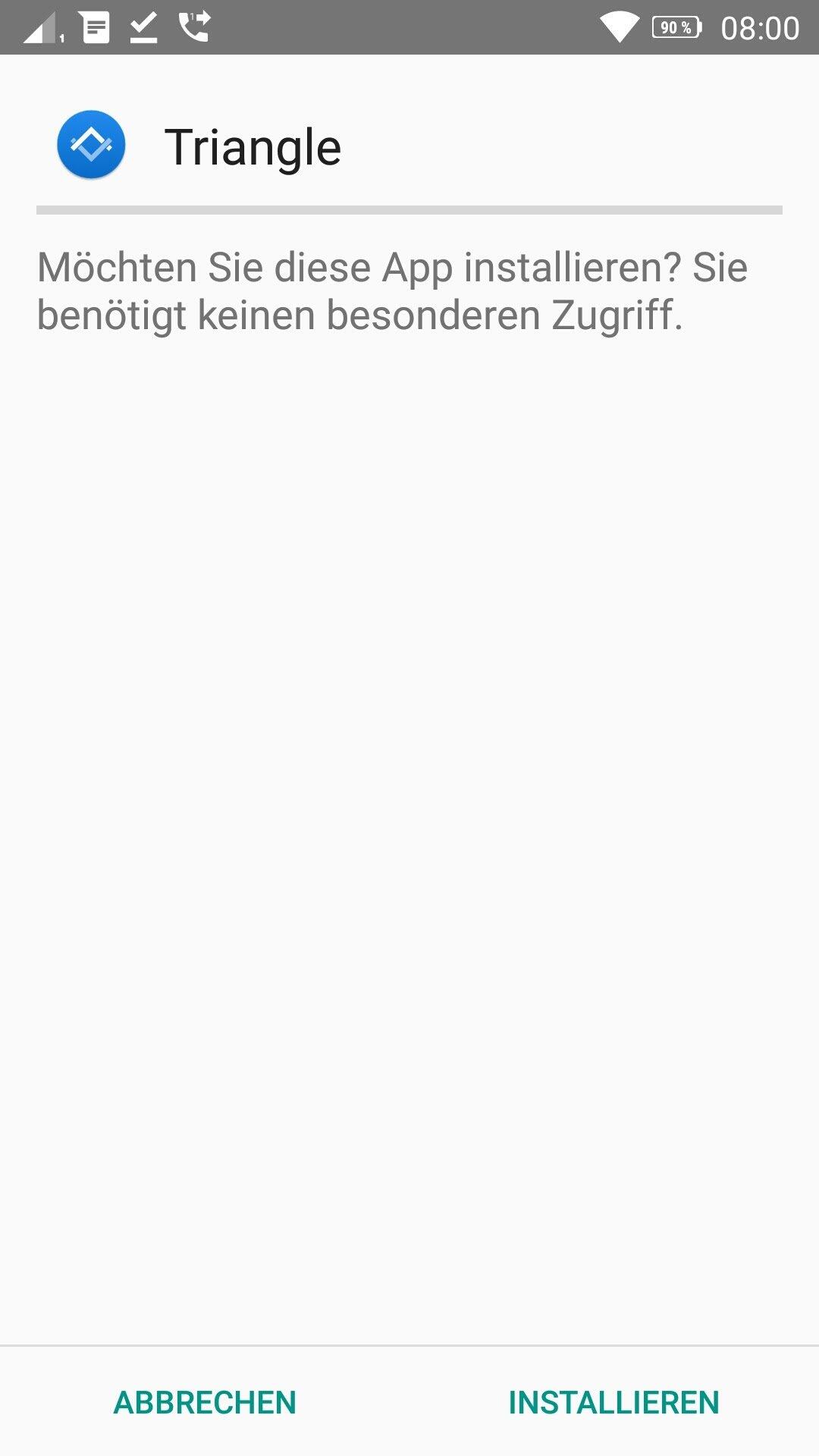Image resolution: width=819 pixels, height=1456 pixels.
Task: Tap Installieren to install Triangle
Action: [613, 1403]
